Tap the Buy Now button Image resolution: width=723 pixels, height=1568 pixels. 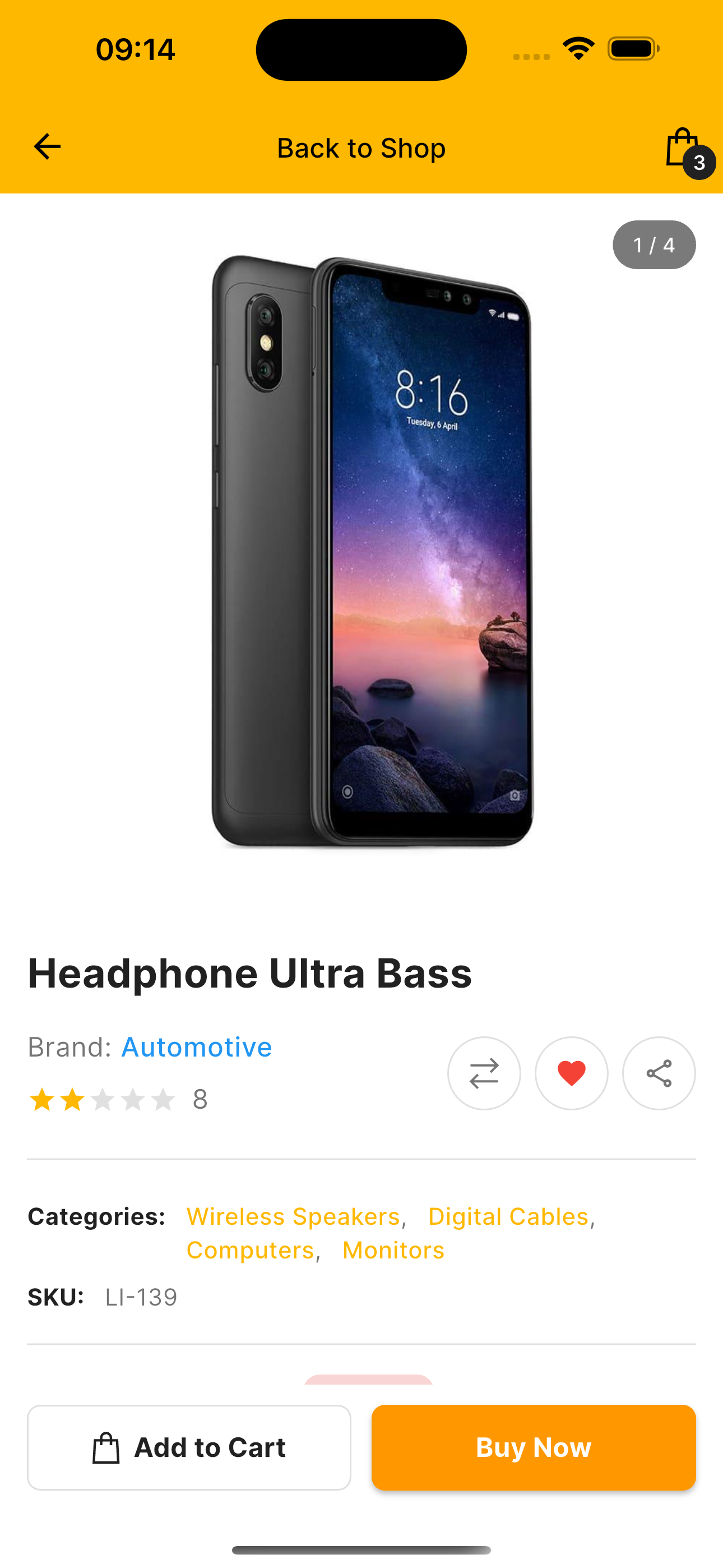533,1447
